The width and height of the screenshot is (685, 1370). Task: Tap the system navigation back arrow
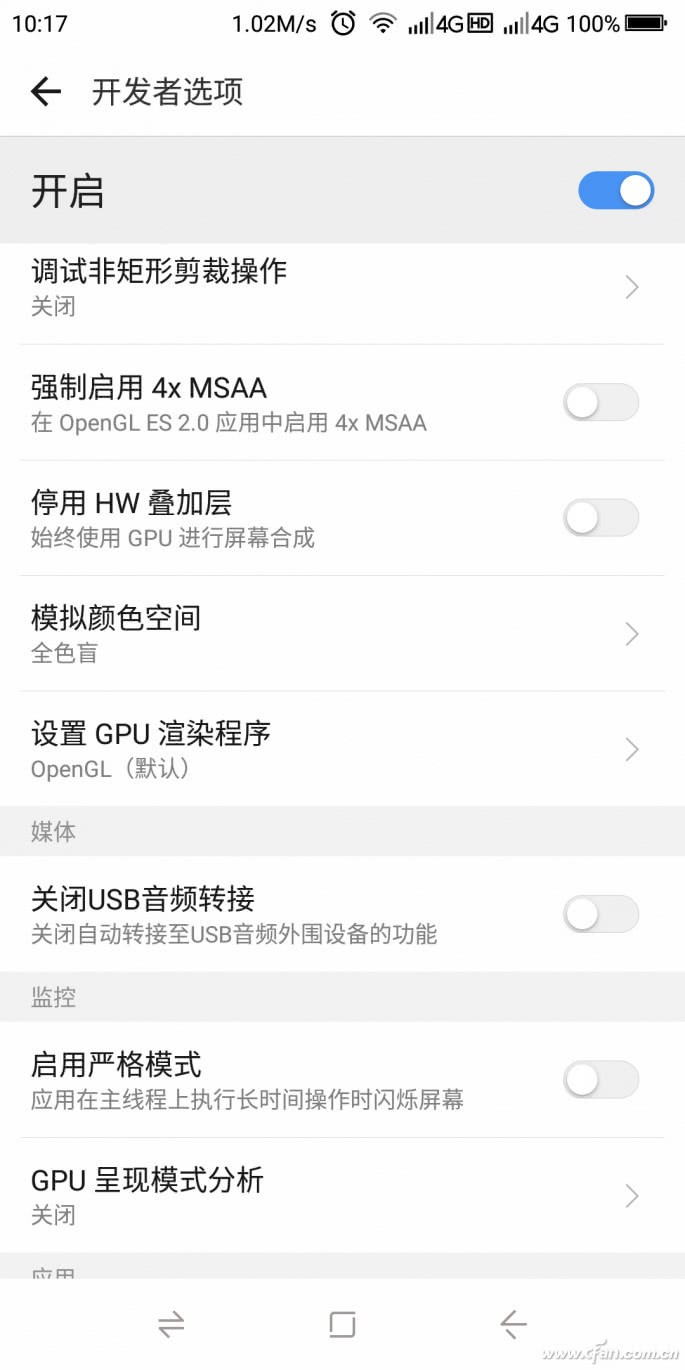[x=513, y=1325]
